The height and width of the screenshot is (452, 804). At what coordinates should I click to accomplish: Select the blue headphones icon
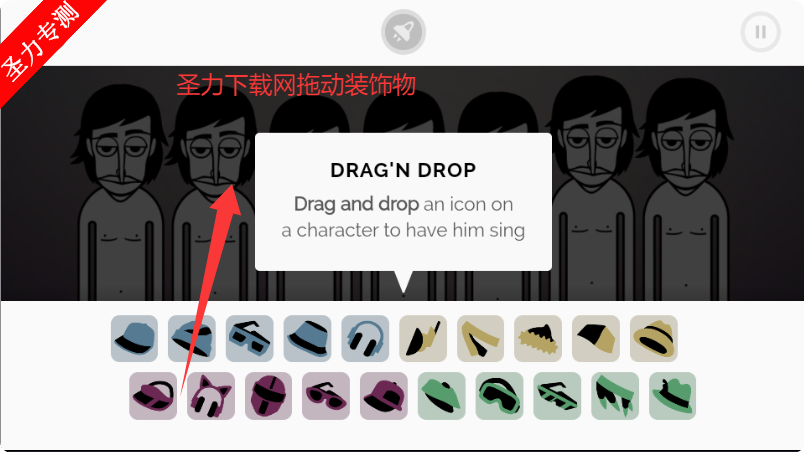366,339
